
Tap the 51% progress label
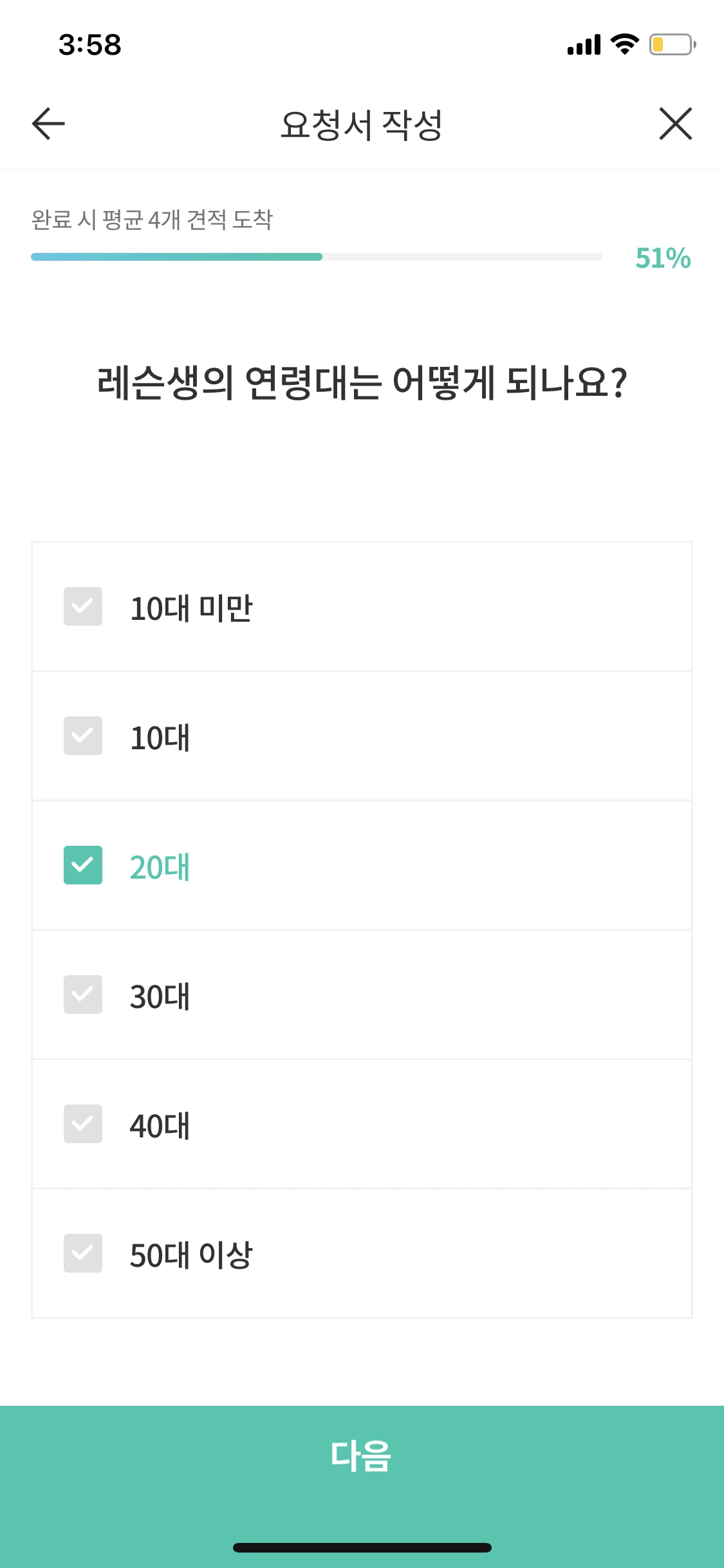coord(662,258)
